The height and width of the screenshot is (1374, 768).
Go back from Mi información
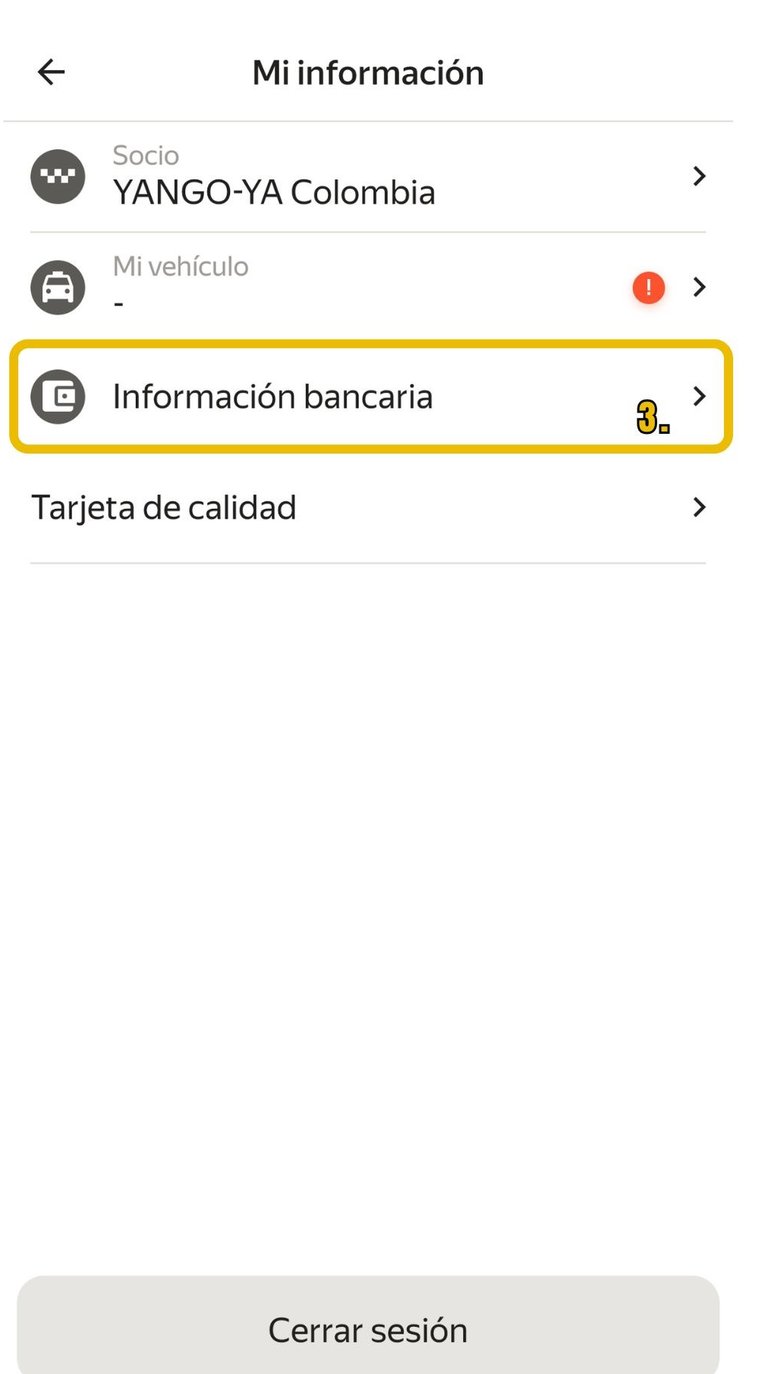pyautogui.click(x=51, y=72)
